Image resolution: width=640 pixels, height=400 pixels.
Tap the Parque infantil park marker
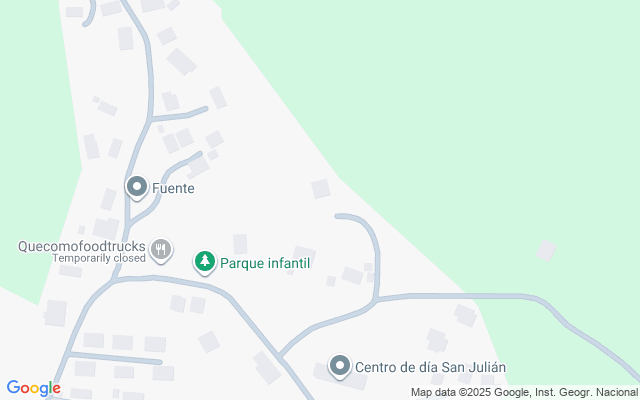click(204, 262)
